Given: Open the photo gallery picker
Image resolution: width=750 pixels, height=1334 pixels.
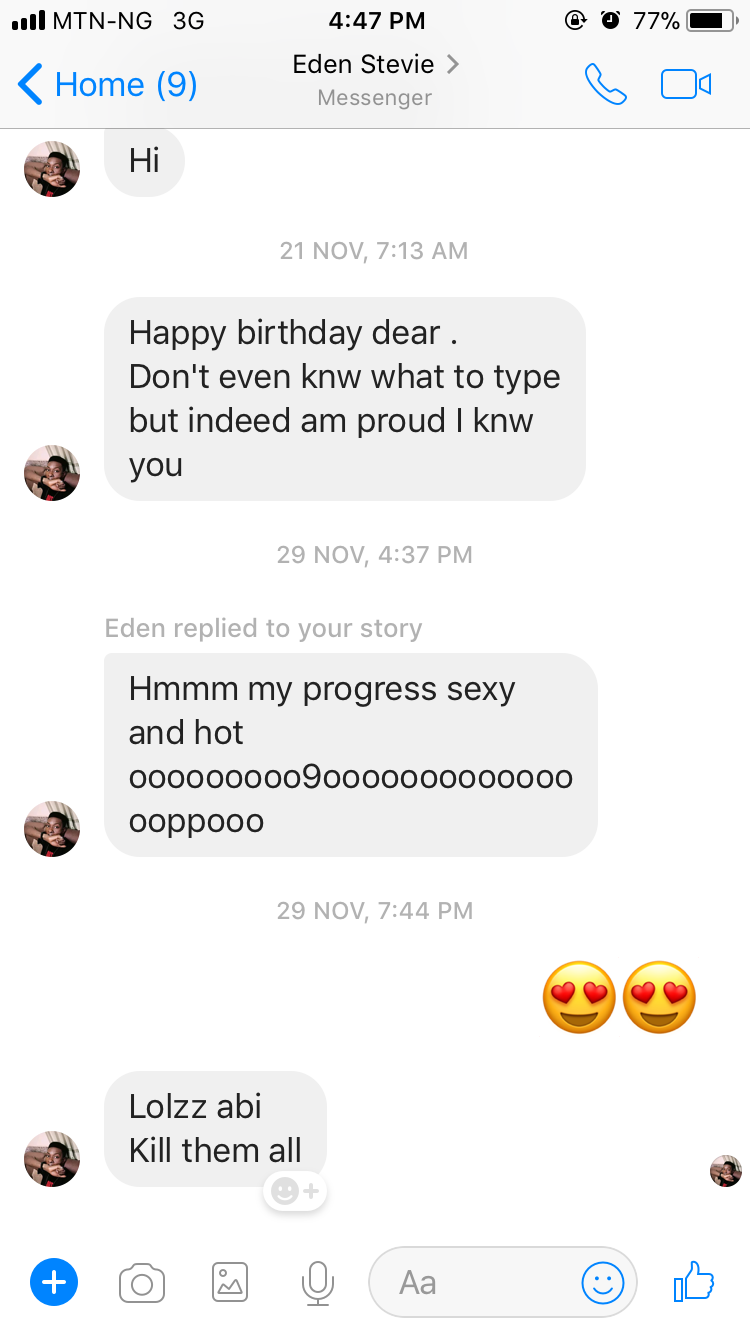Looking at the screenshot, I should [x=230, y=1282].
